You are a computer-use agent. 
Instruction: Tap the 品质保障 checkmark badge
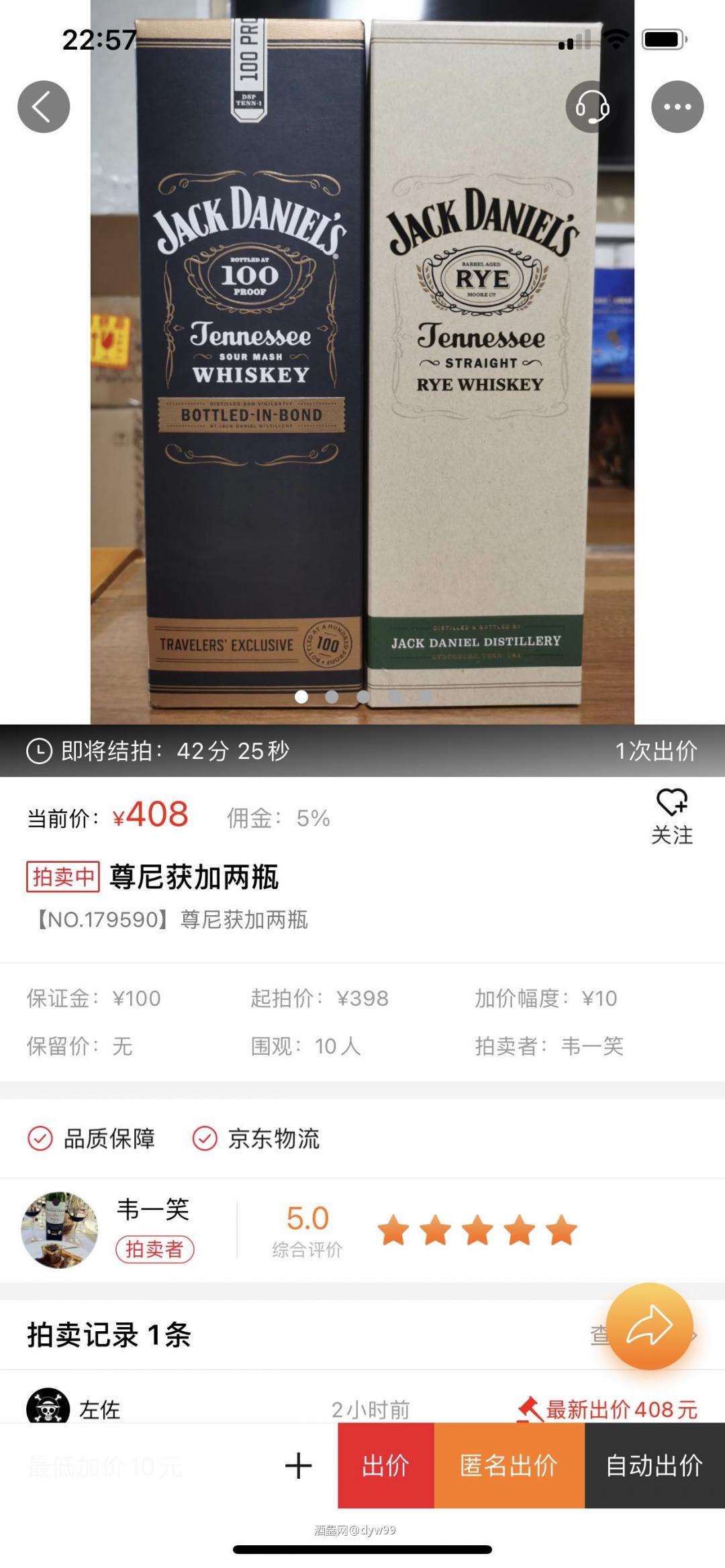[40, 1139]
